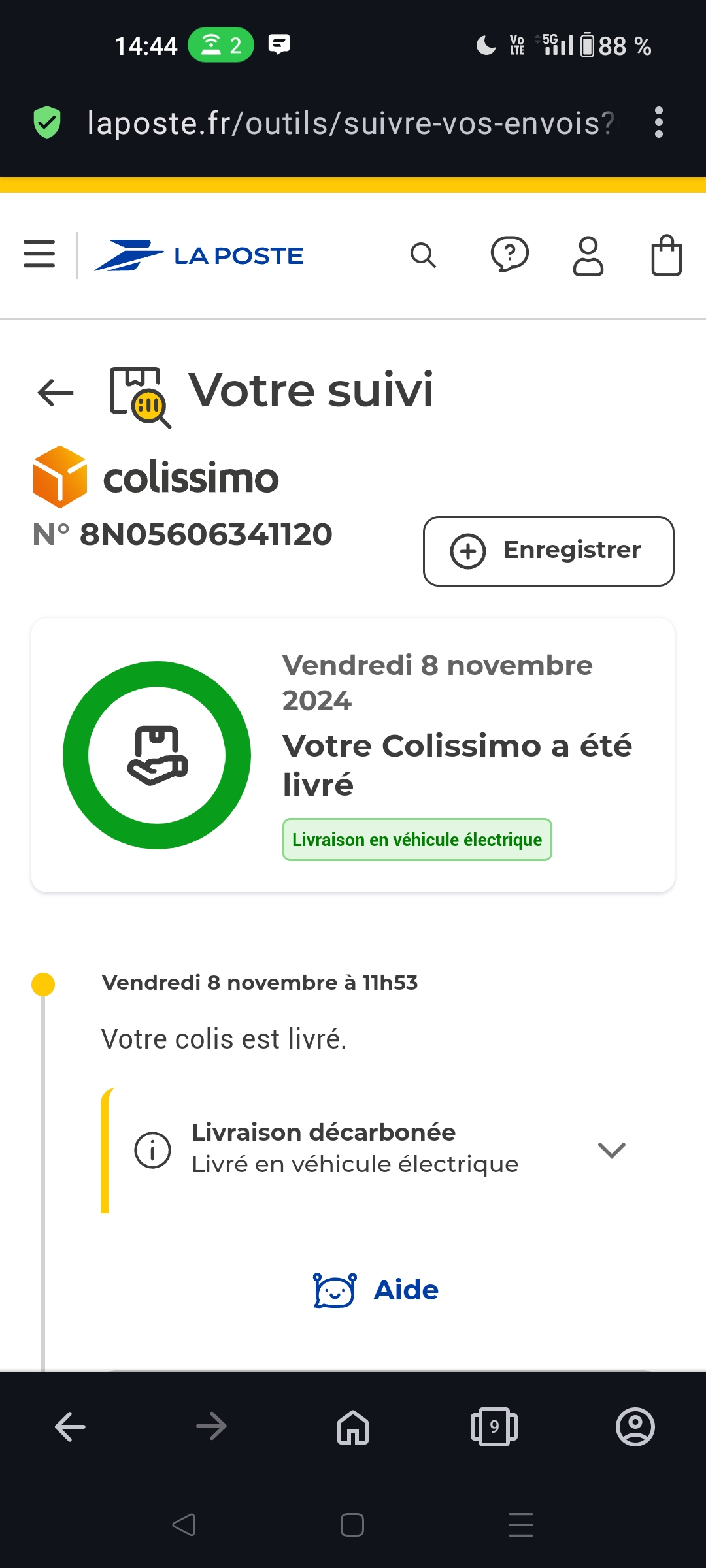Viewport: 706px width, 1568px height.
Task: Open the user account icon
Action: click(x=588, y=255)
